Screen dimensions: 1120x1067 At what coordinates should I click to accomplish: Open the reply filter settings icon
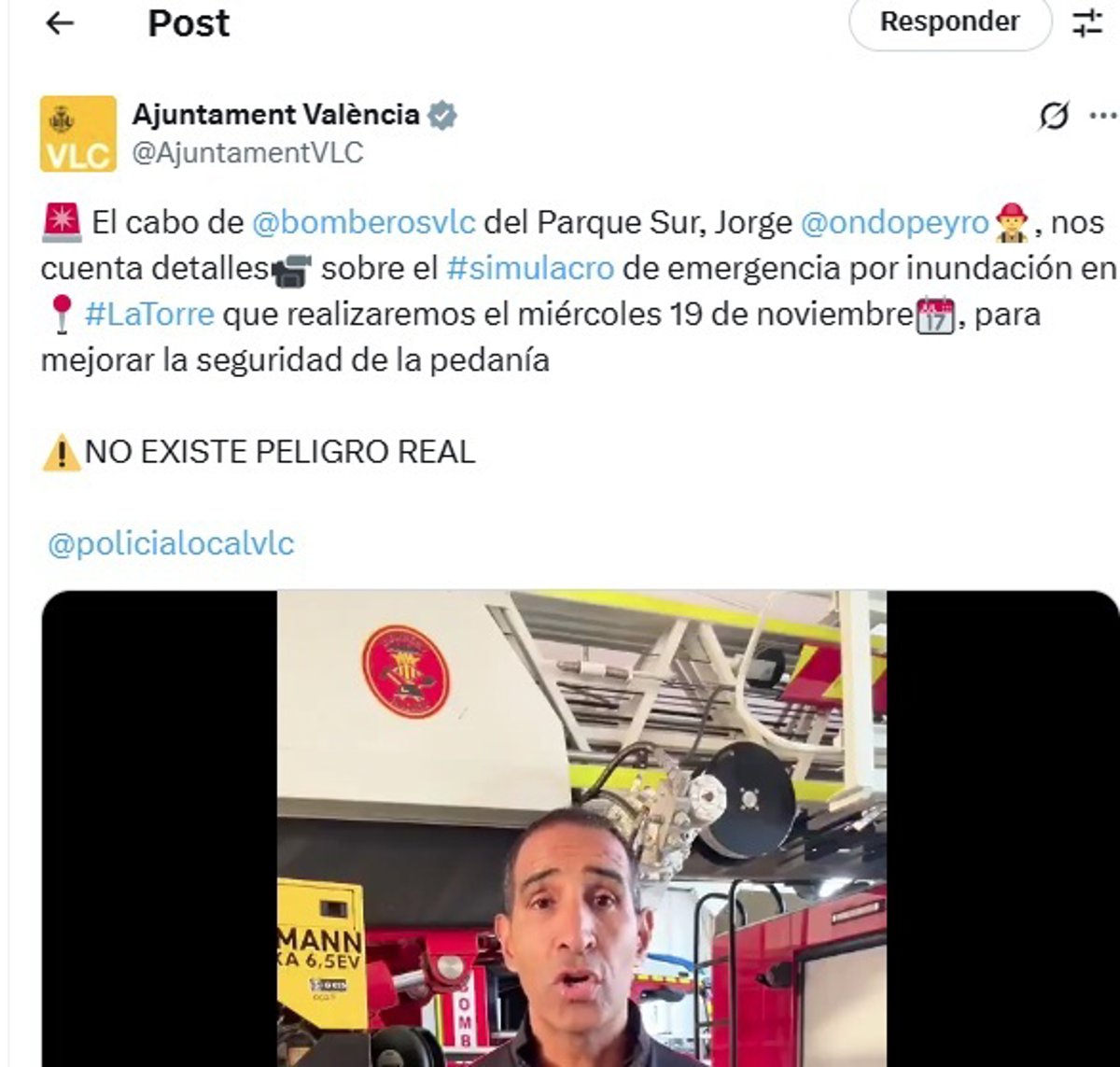pos(1088,22)
